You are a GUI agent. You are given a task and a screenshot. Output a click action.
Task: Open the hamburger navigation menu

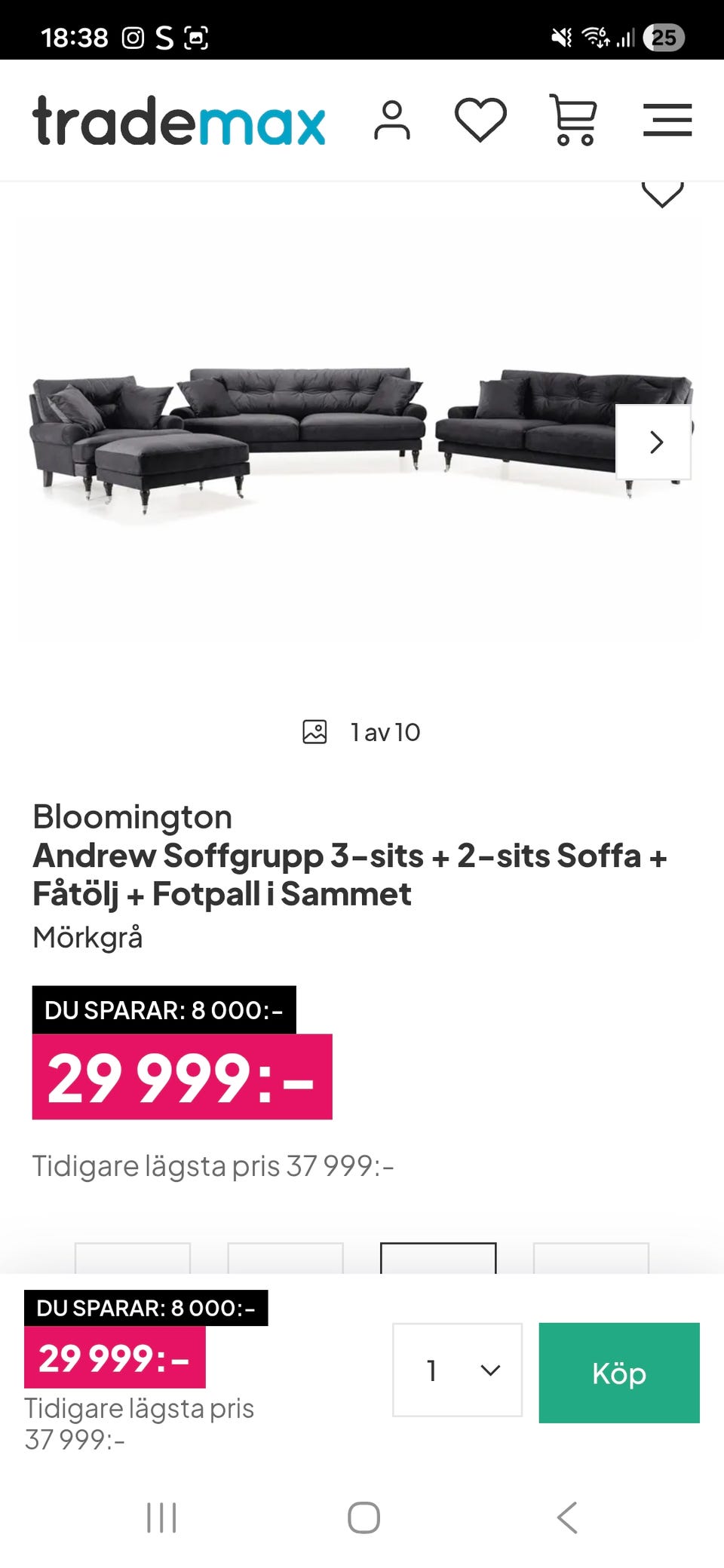(x=667, y=119)
